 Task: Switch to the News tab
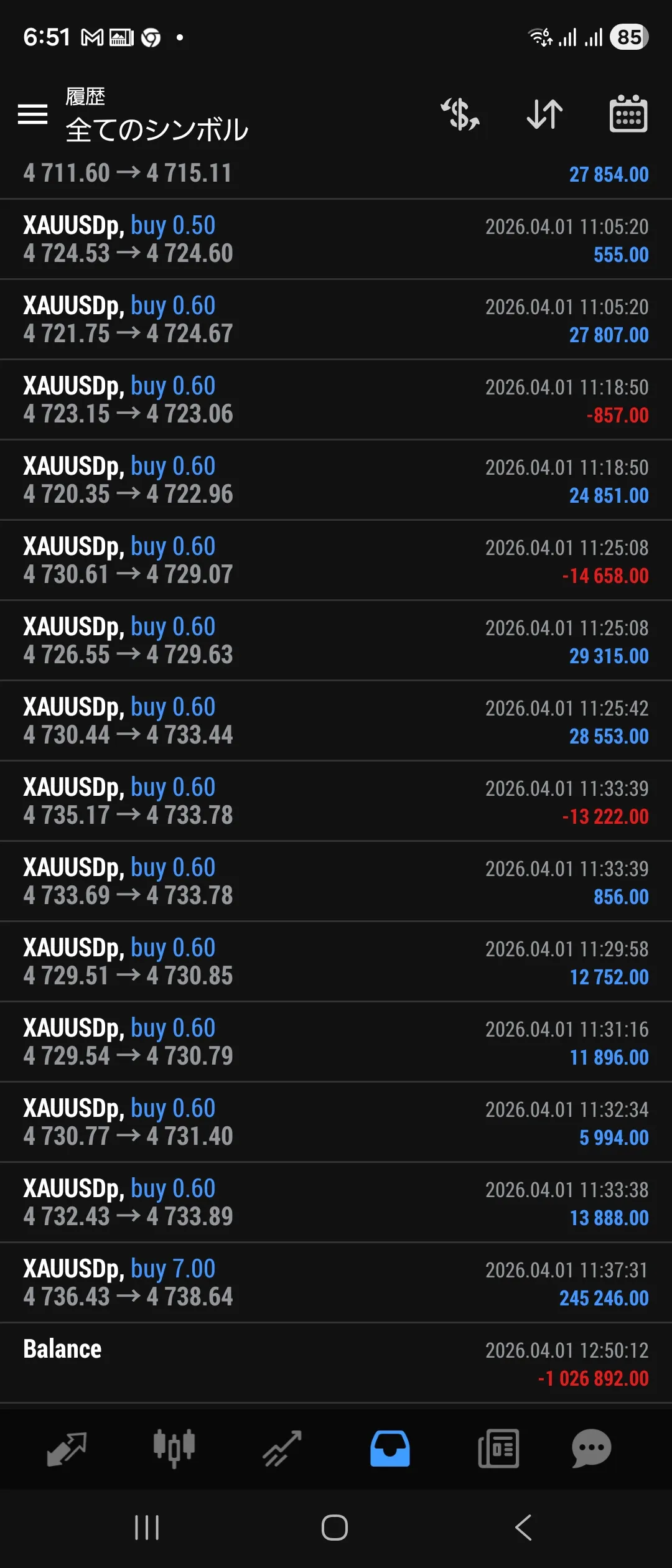[498, 1449]
